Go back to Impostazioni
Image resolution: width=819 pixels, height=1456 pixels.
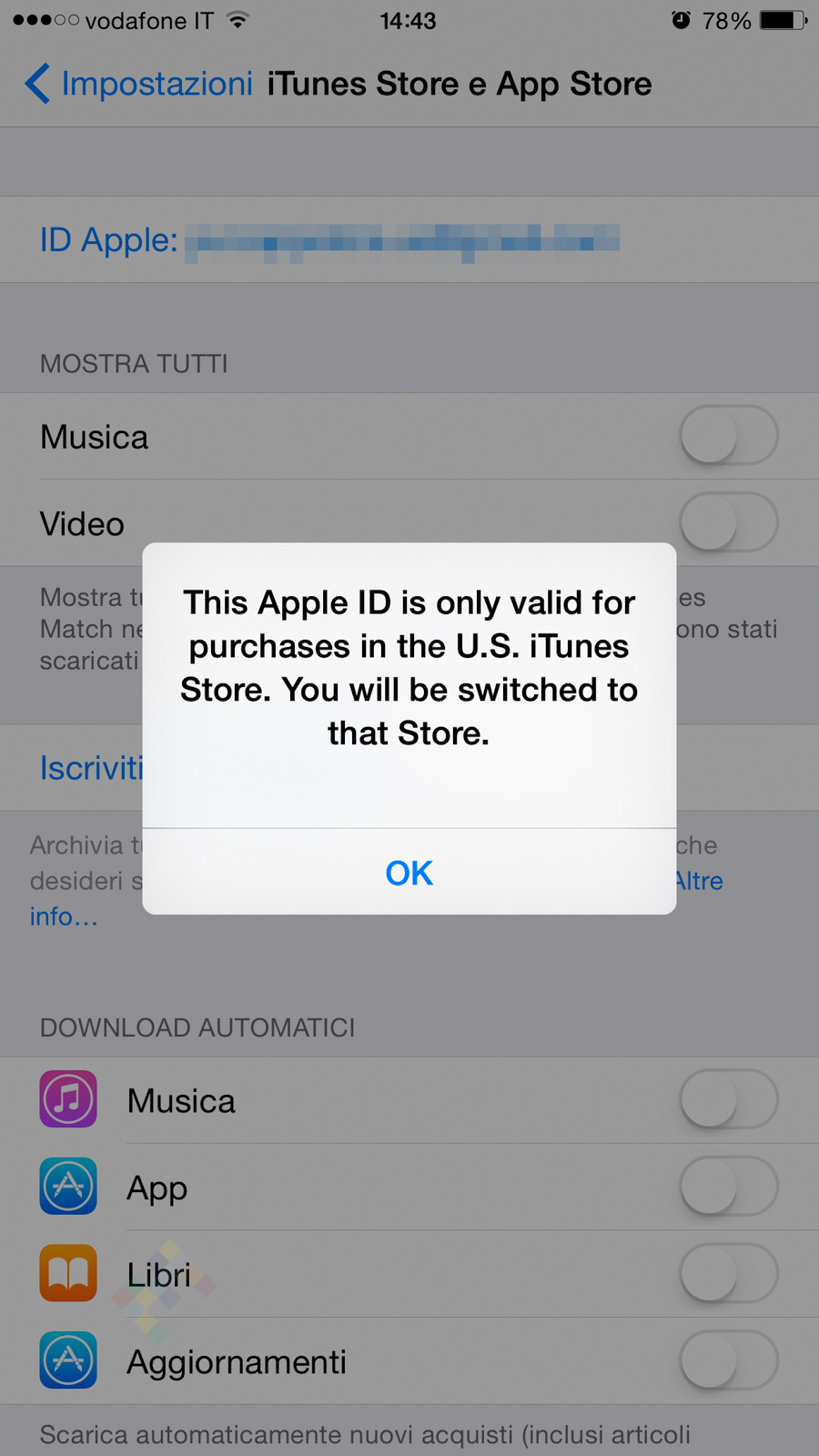[138, 84]
